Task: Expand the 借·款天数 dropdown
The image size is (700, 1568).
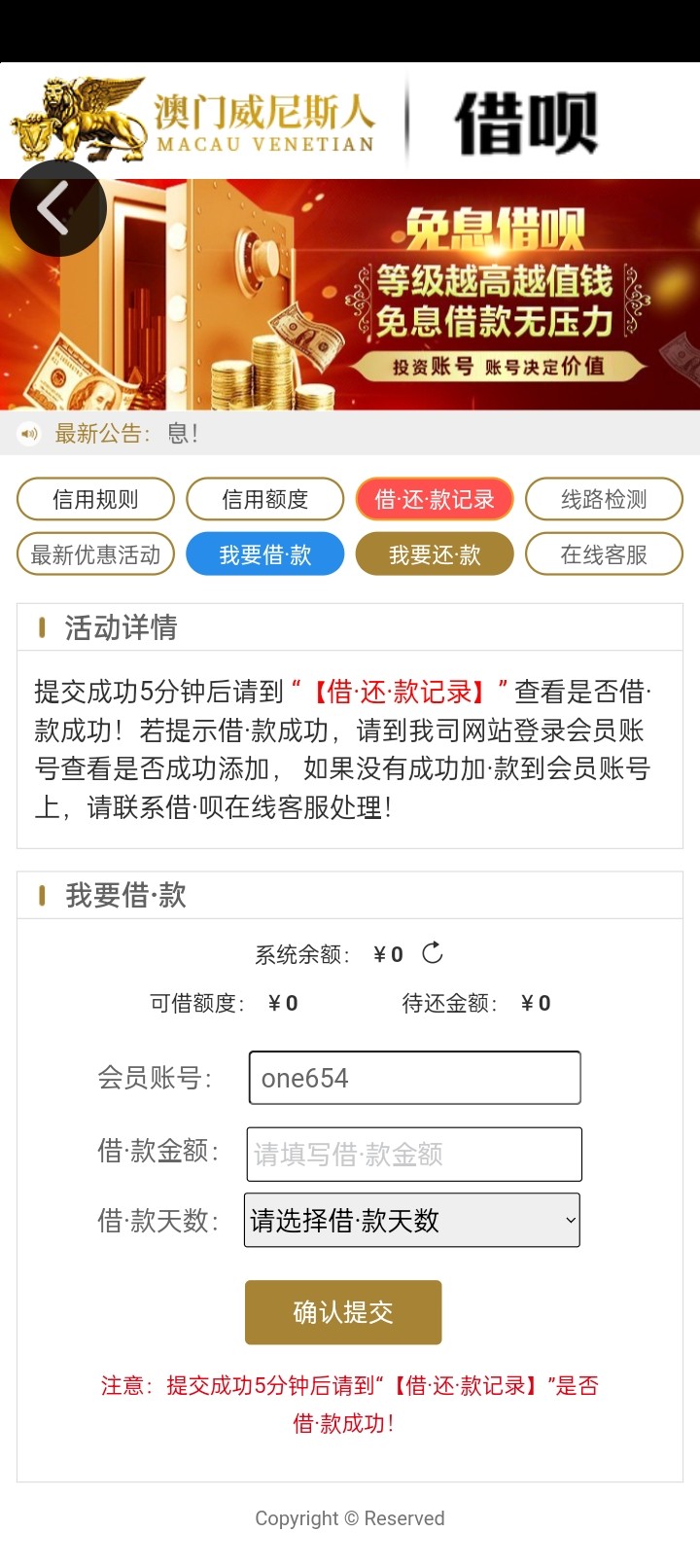Action: pos(411,1220)
